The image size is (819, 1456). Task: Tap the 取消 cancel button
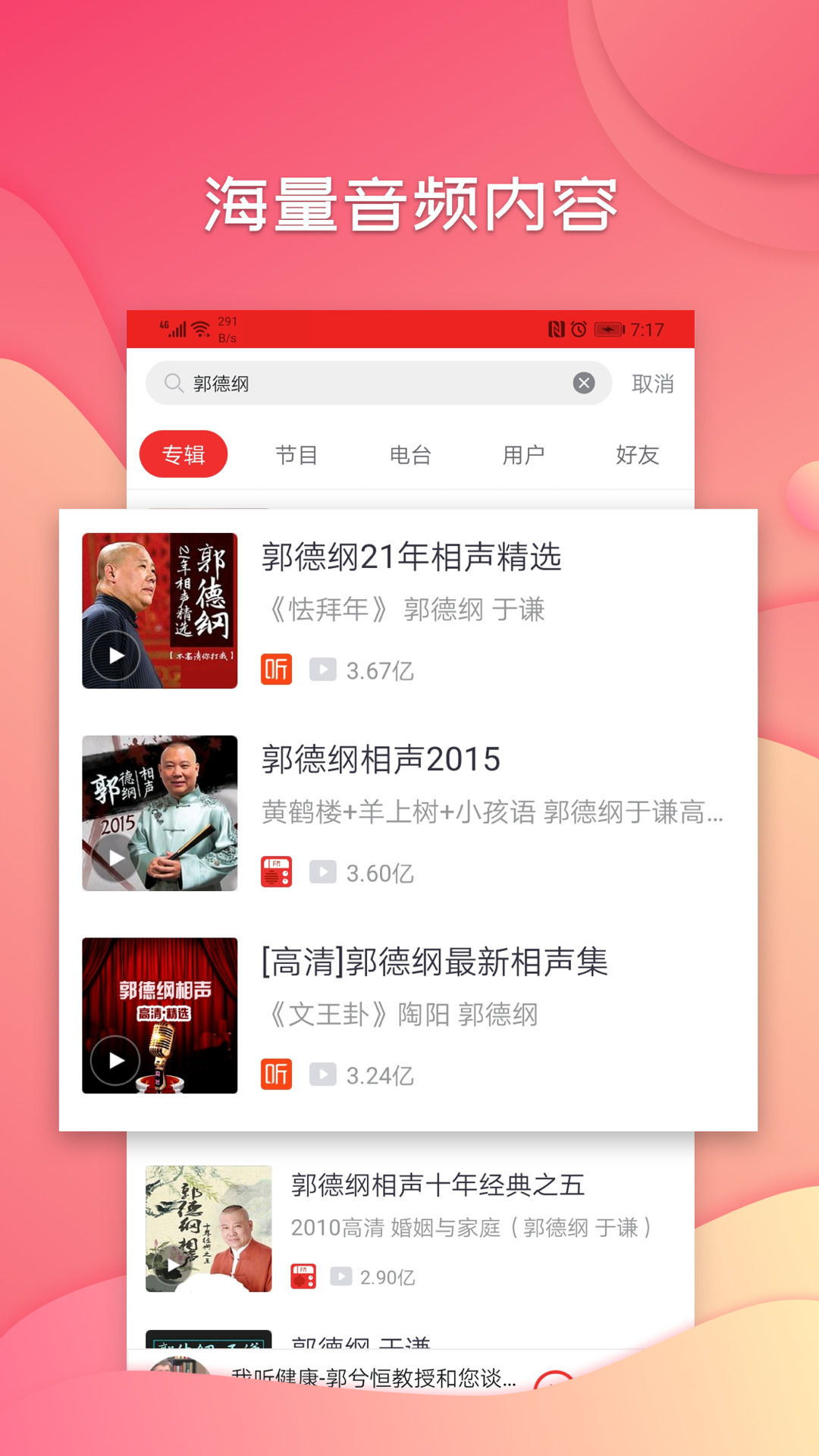click(654, 383)
